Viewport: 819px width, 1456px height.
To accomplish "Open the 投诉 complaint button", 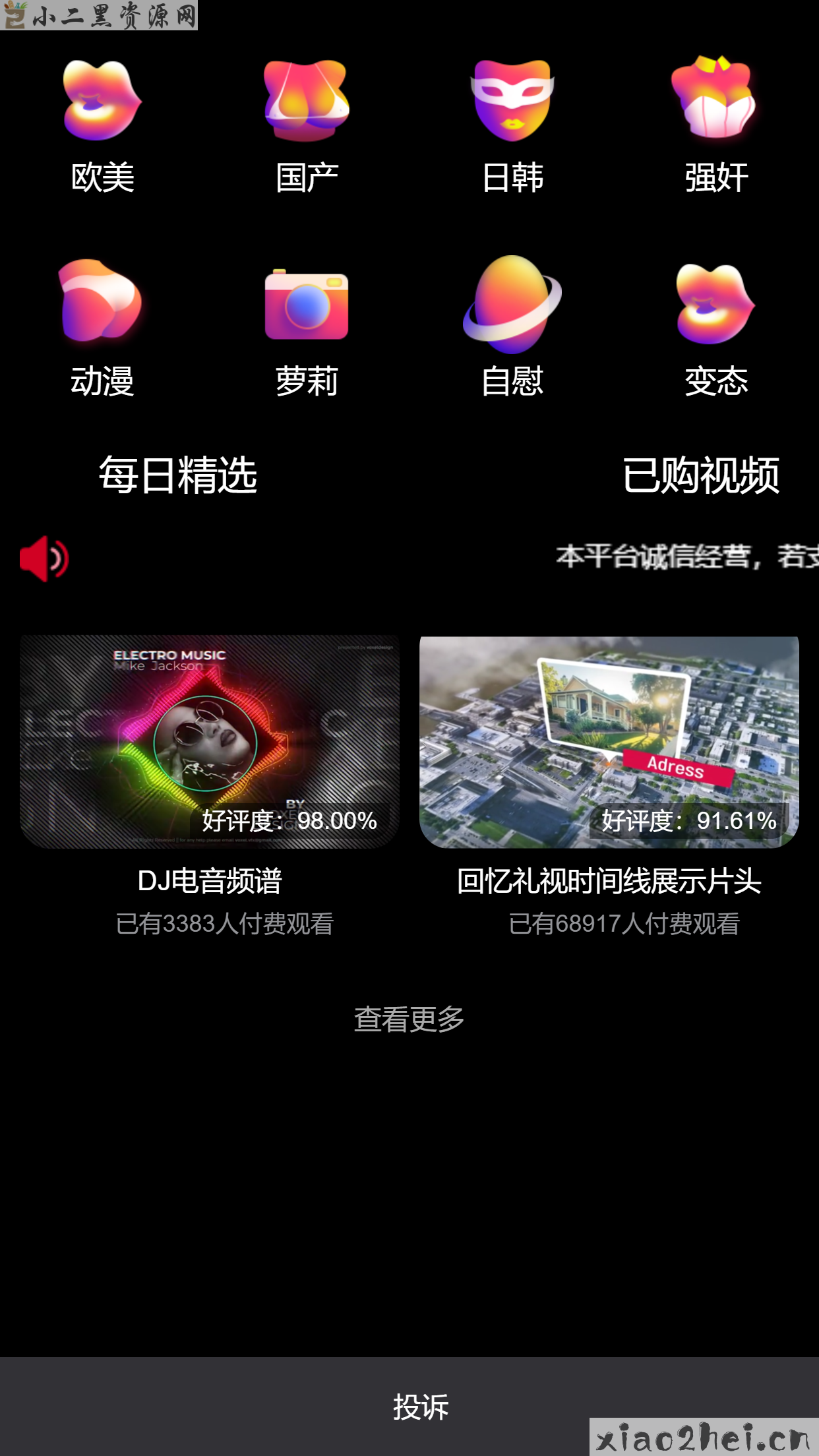I will 421,1407.
